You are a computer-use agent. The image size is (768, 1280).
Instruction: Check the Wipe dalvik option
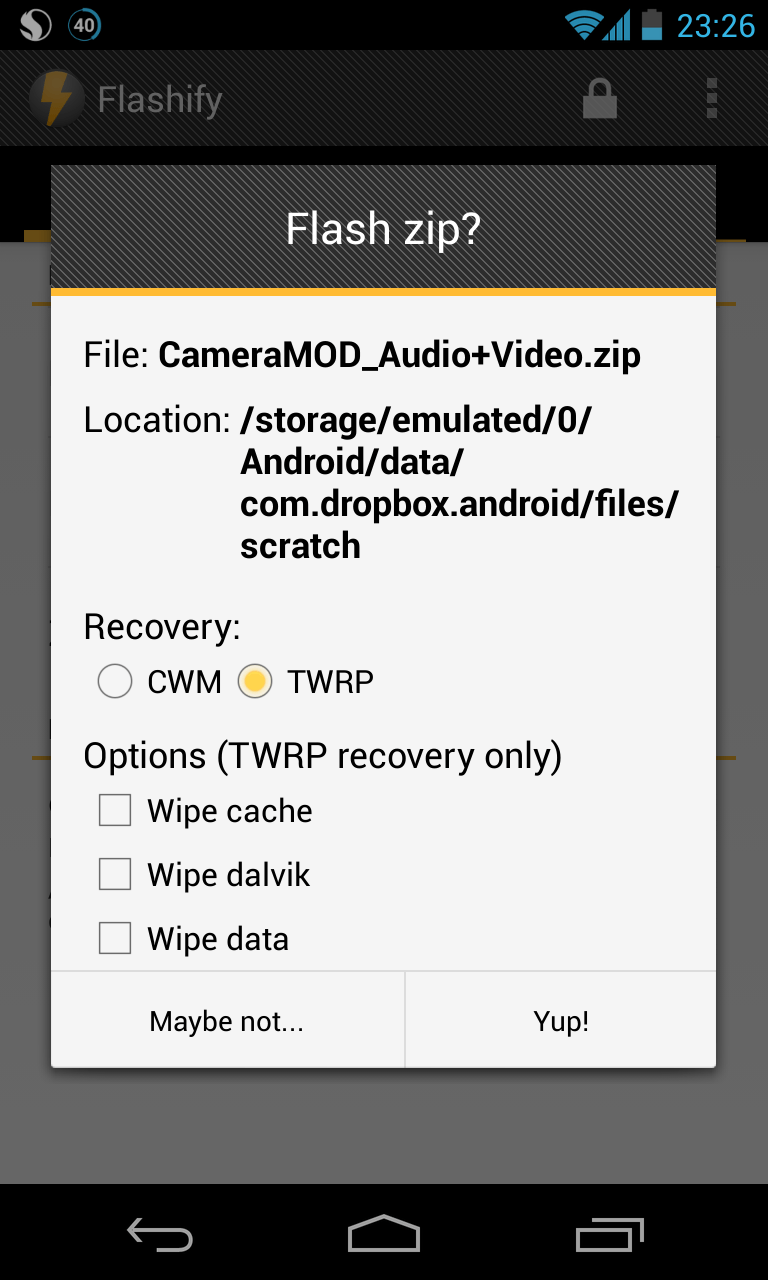[116, 874]
